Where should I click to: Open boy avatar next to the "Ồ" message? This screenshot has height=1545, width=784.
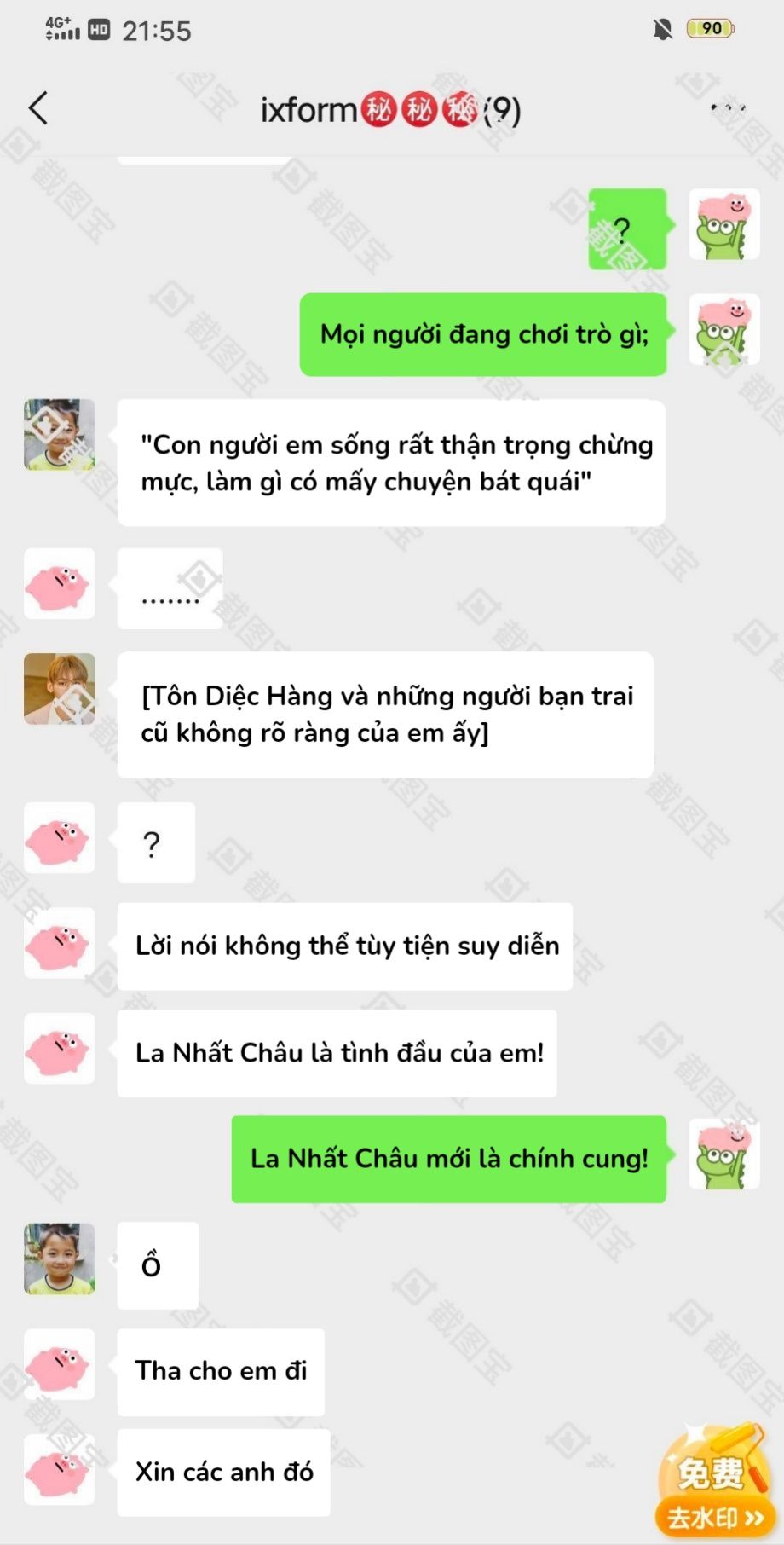click(59, 1259)
